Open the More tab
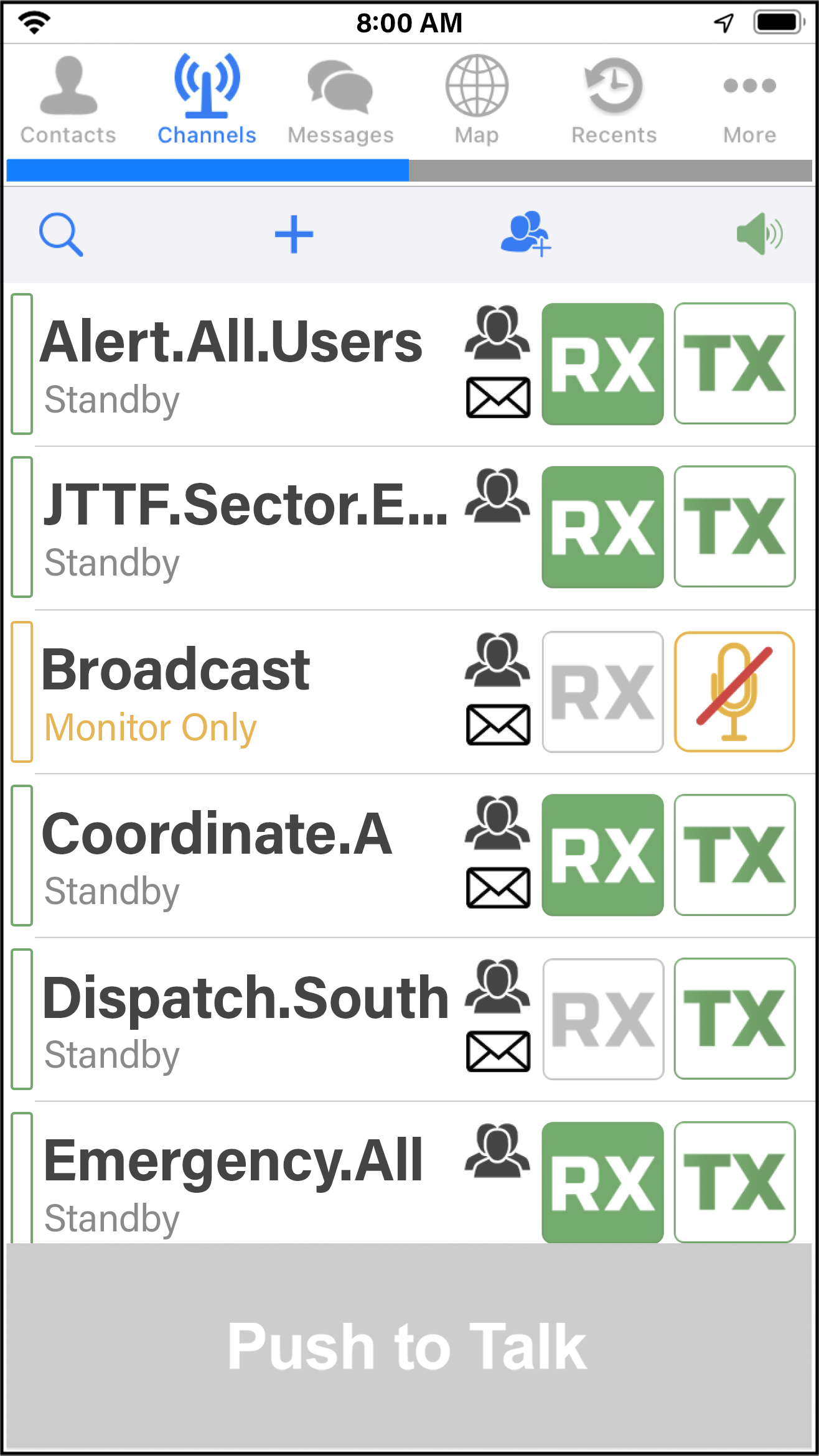The width and height of the screenshot is (819, 1456). pos(749,101)
